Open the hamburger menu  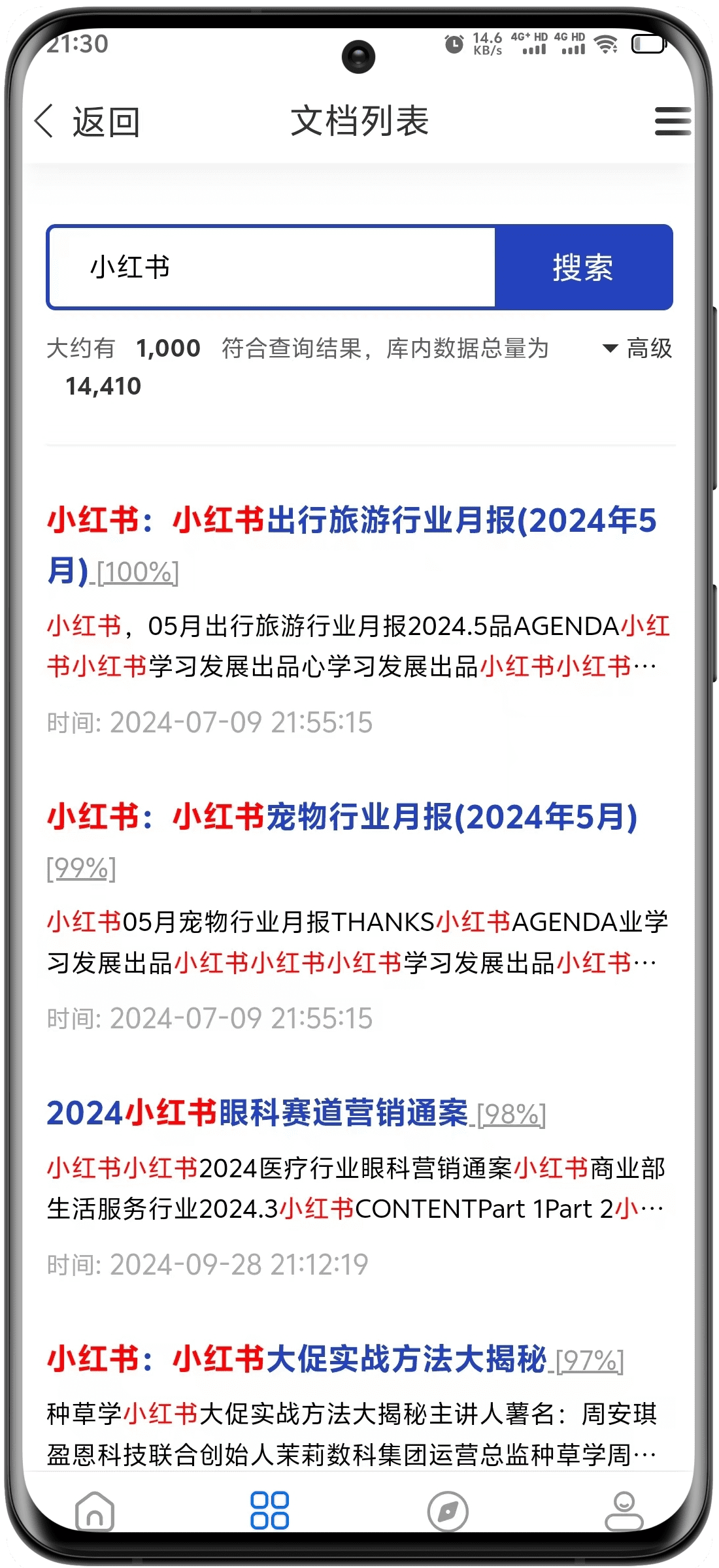point(673,122)
